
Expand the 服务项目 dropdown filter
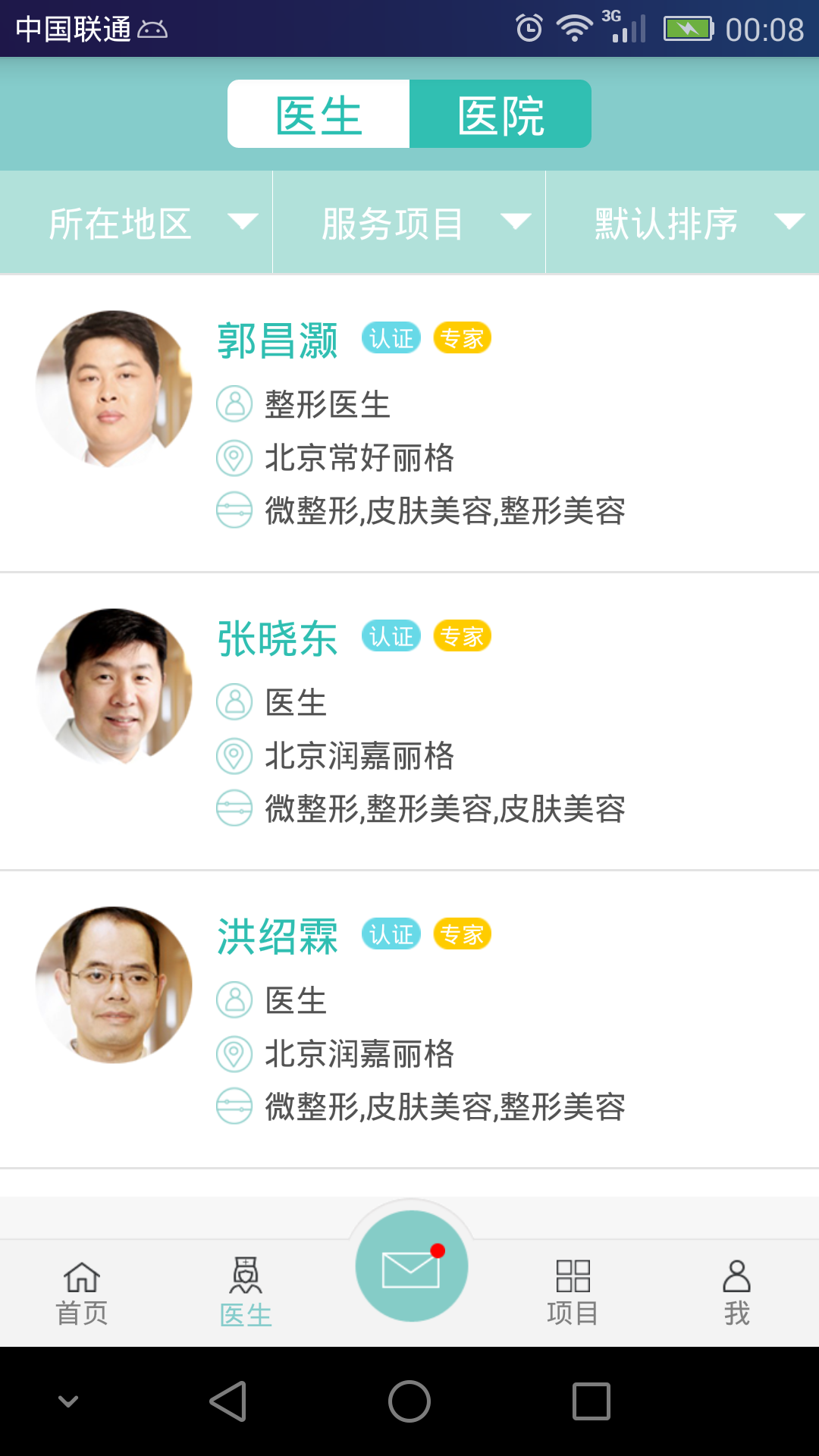pos(409,223)
